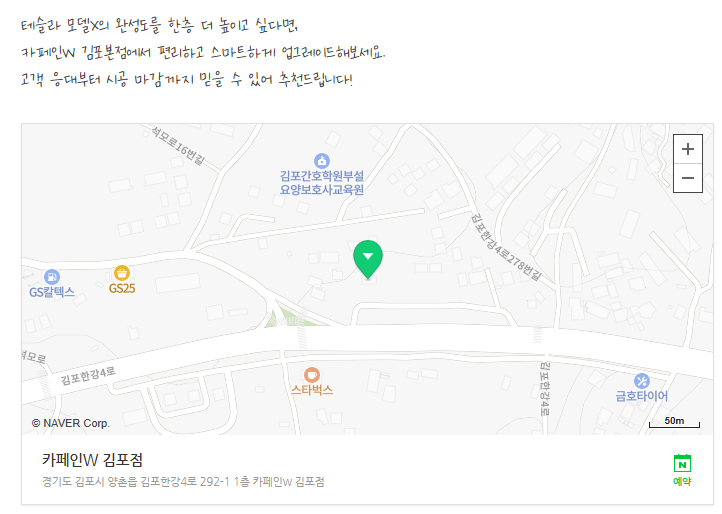This screenshot has width=722, height=514.
Task: Zoom in on the map
Action: (x=687, y=149)
